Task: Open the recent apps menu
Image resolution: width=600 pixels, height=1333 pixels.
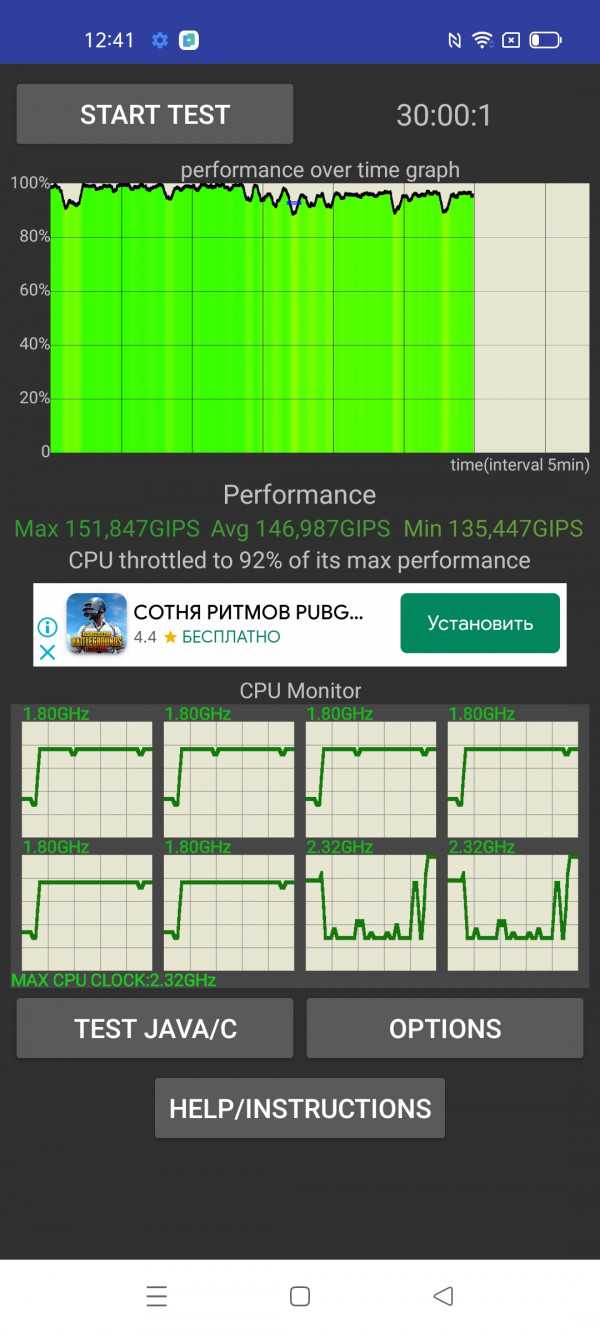Action: point(157,1296)
